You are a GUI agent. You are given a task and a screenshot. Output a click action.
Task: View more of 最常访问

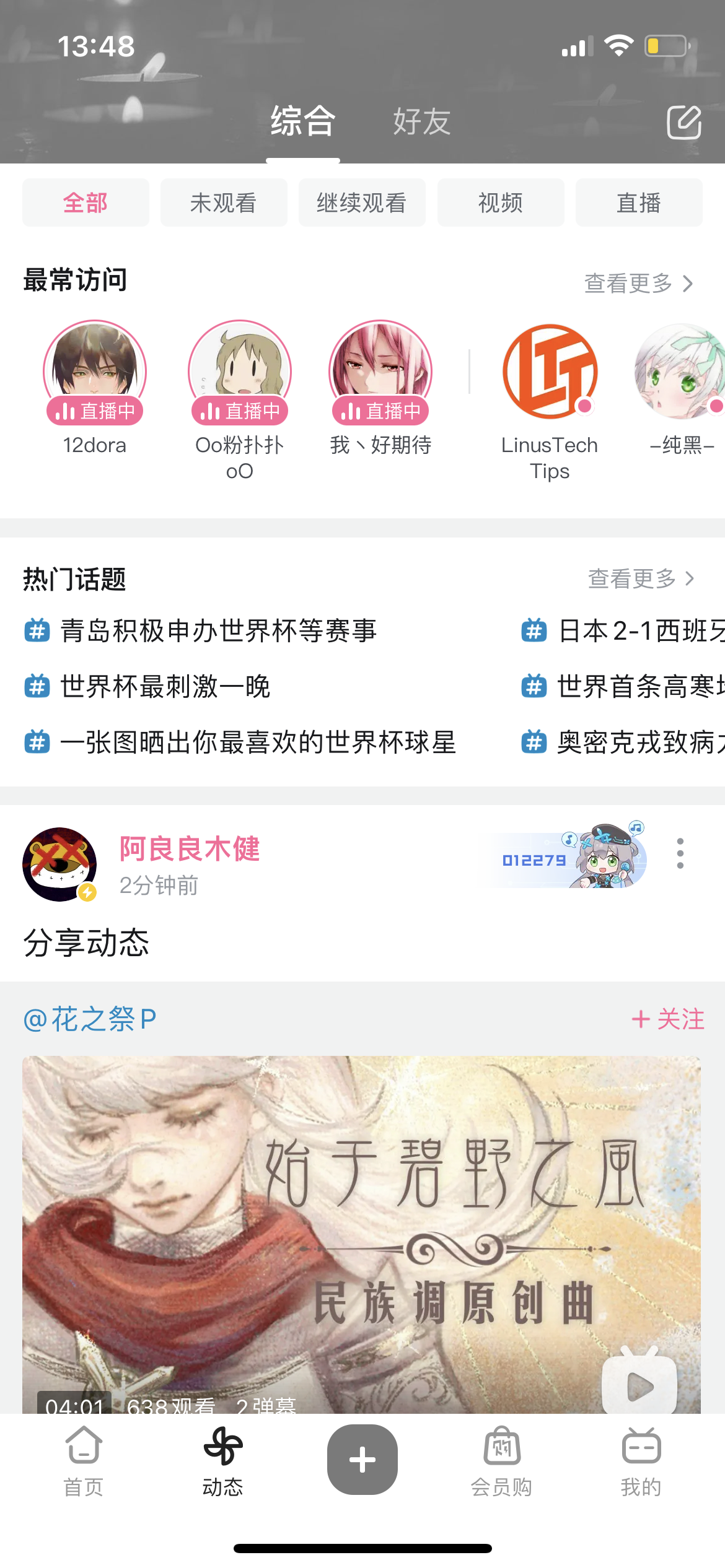(638, 284)
